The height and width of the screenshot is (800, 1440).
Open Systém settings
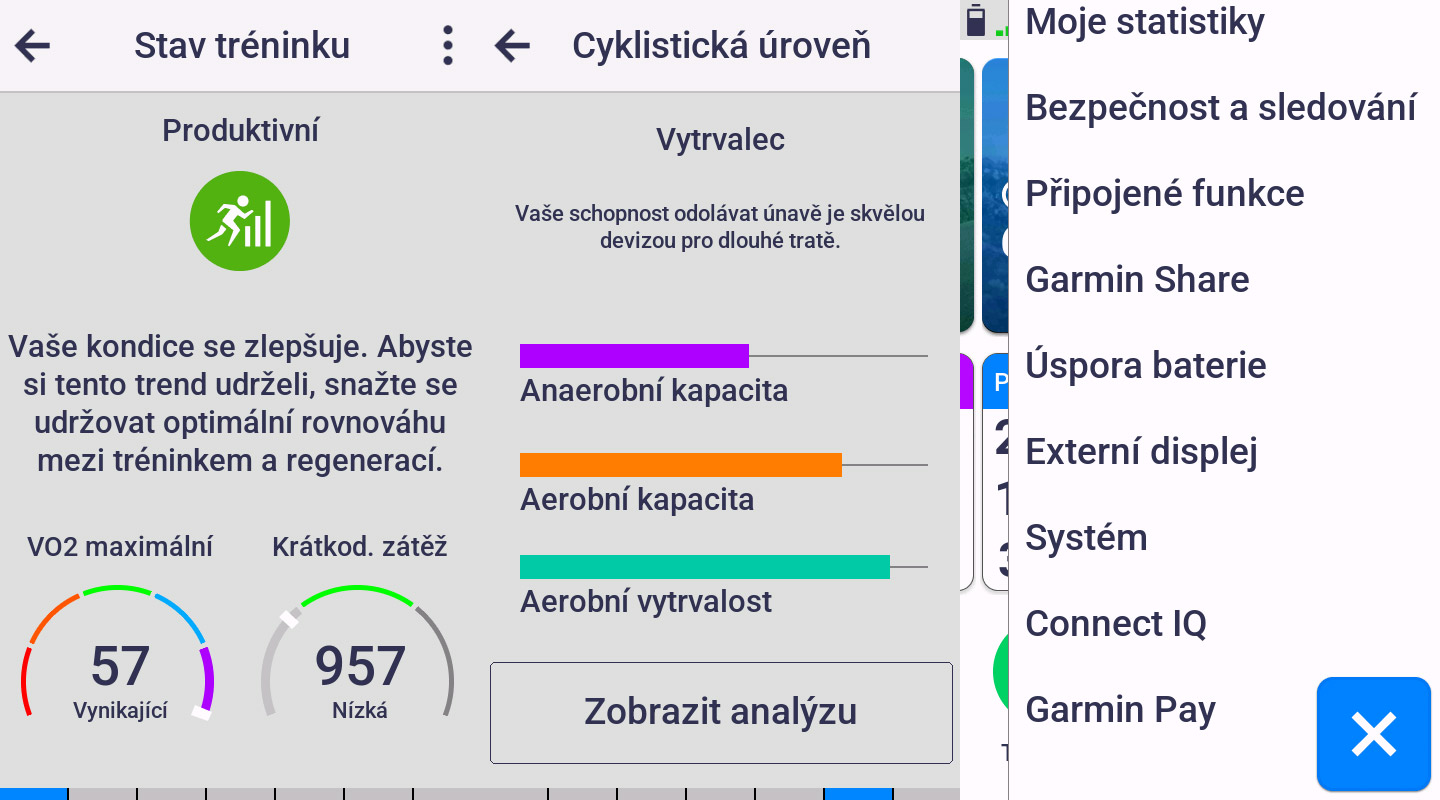(1086, 537)
